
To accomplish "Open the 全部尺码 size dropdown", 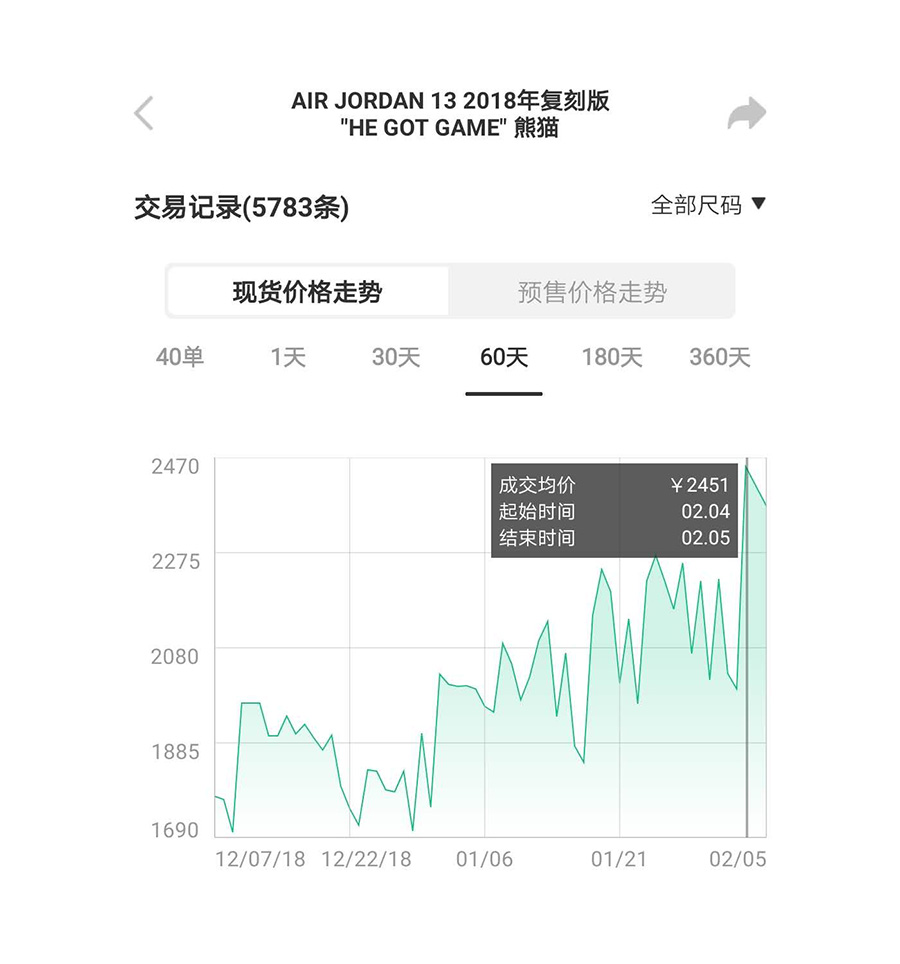I will pyautogui.click(x=708, y=205).
